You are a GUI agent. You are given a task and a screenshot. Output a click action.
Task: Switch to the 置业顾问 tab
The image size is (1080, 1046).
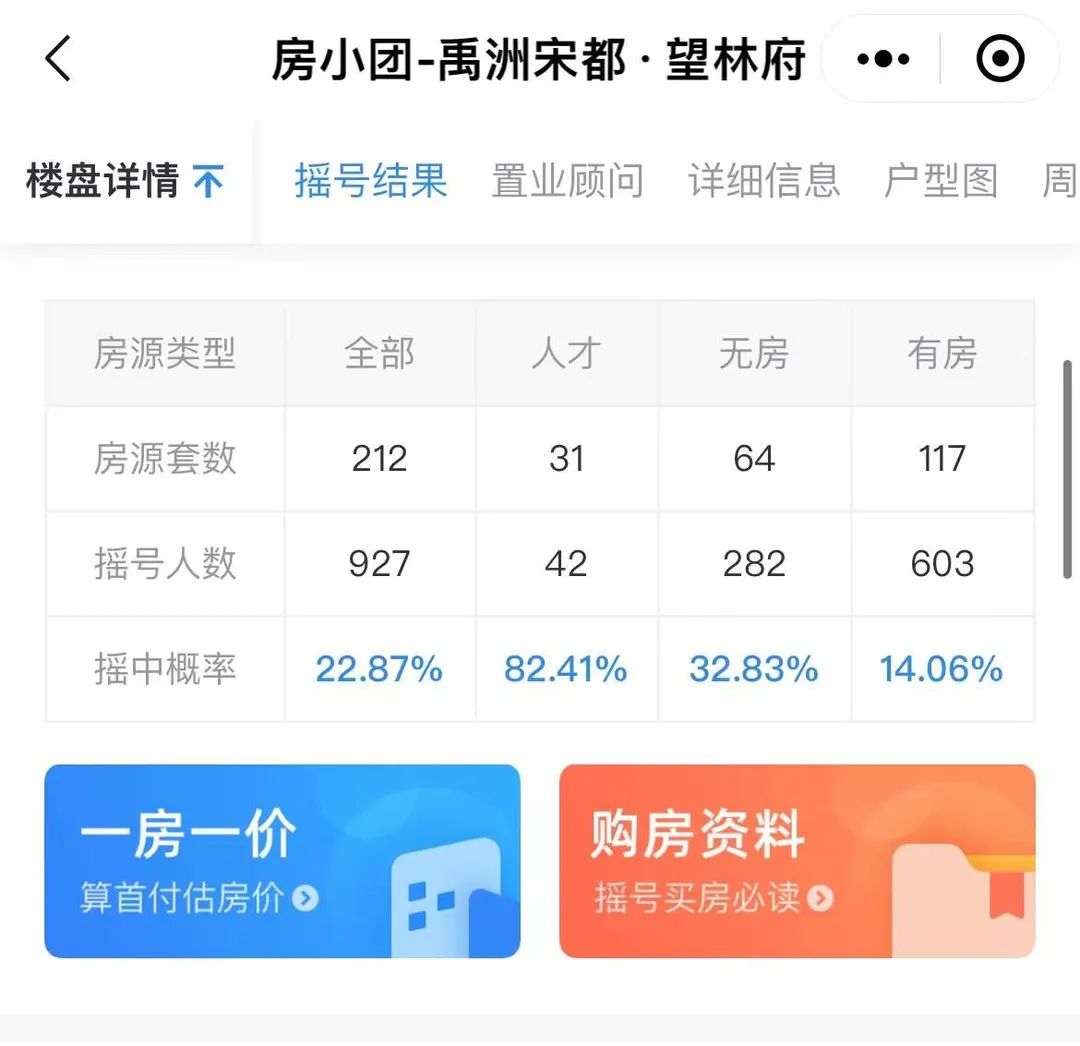(567, 182)
